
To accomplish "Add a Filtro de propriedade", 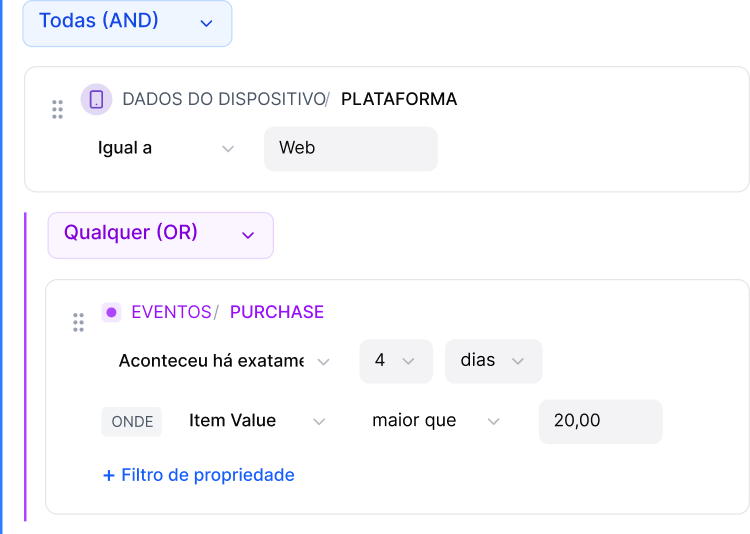I will [x=198, y=475].
